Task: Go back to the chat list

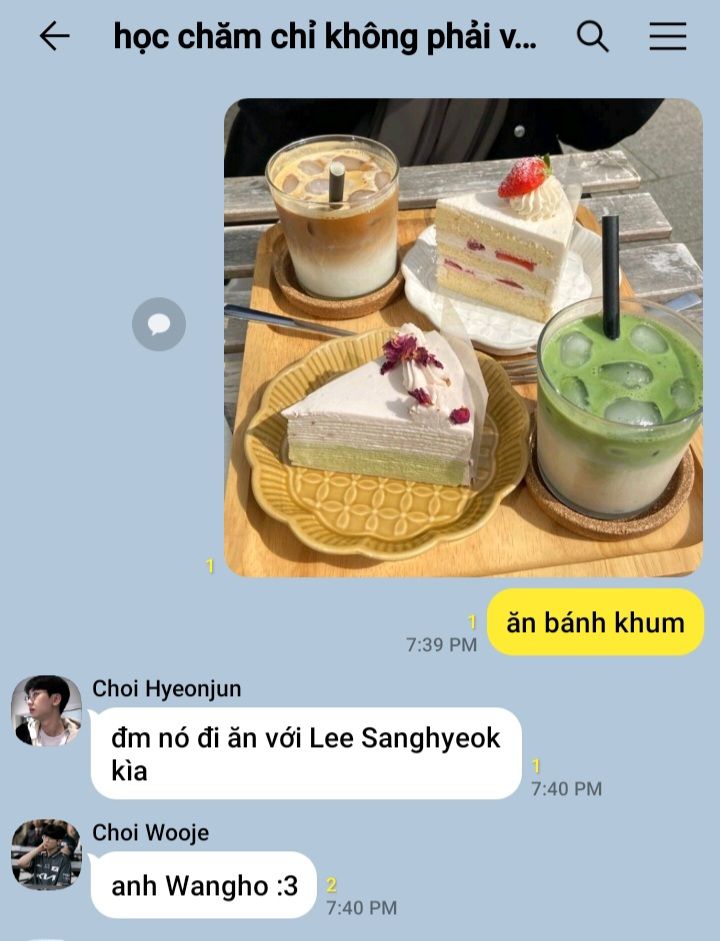Action: (x=54, y=37)
